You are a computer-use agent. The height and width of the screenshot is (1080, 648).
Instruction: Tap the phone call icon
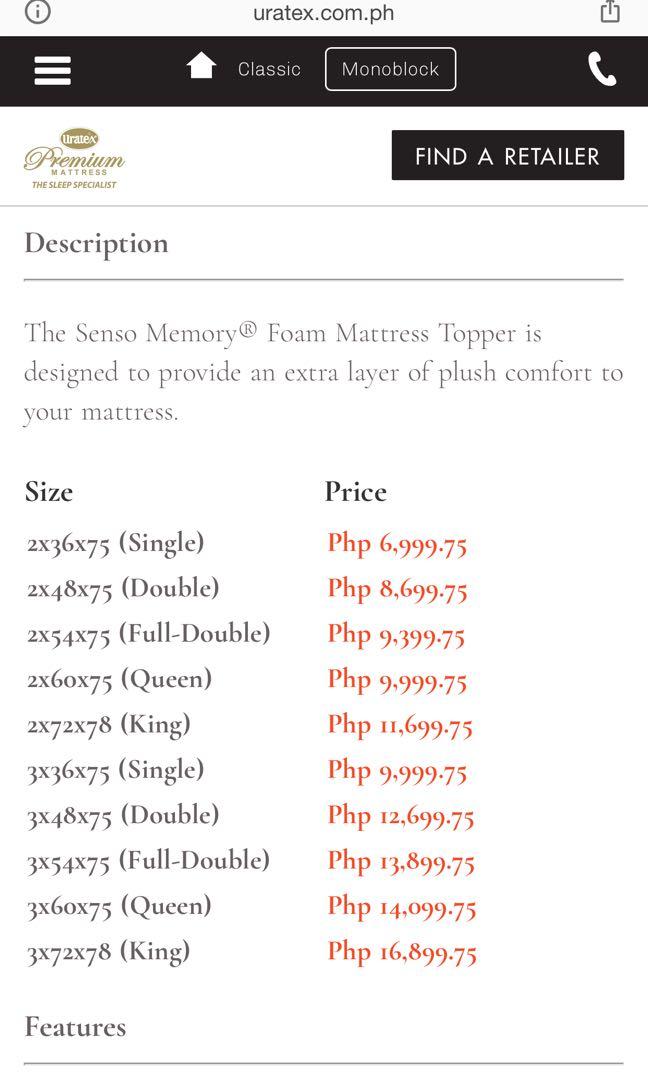(602, 70)
